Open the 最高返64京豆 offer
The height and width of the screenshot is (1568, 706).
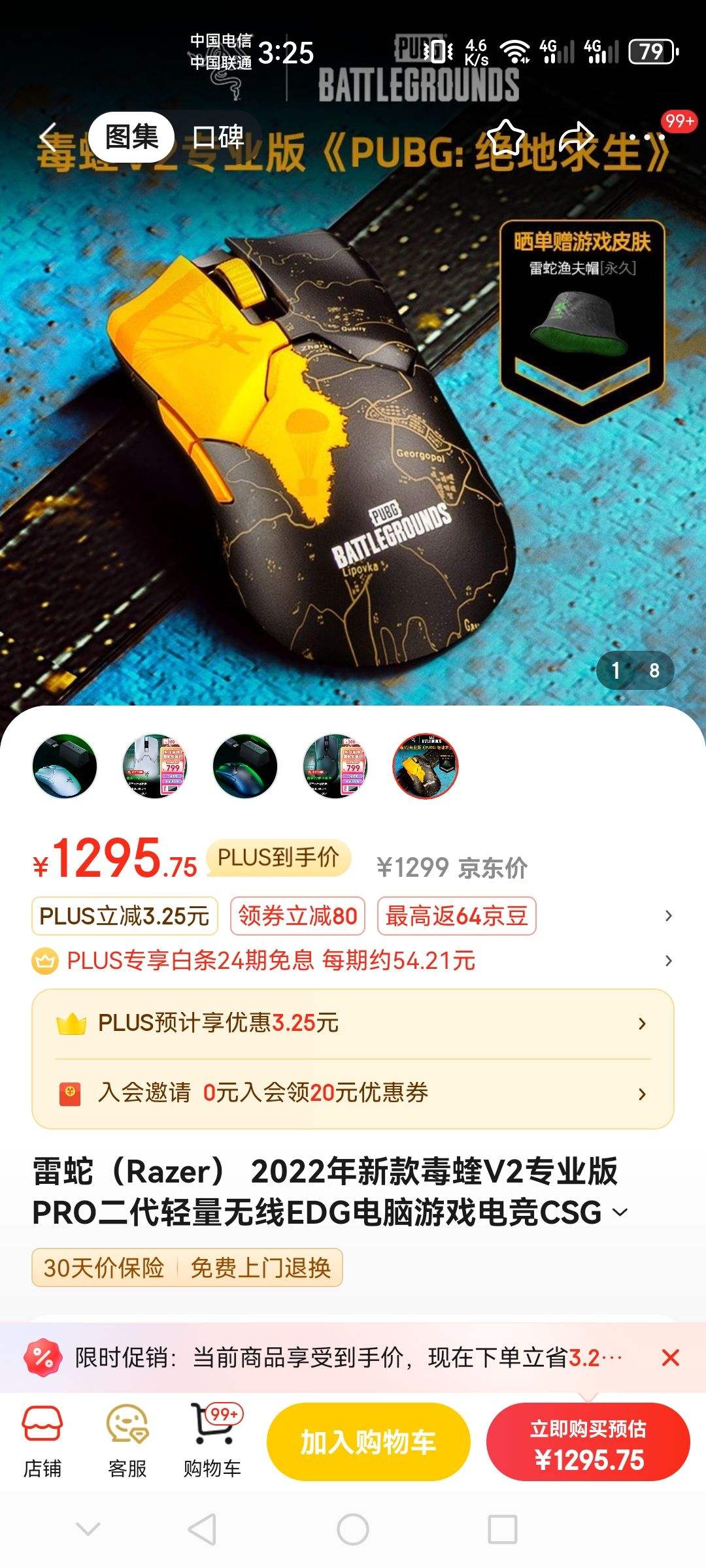click(x=458, y=916)
